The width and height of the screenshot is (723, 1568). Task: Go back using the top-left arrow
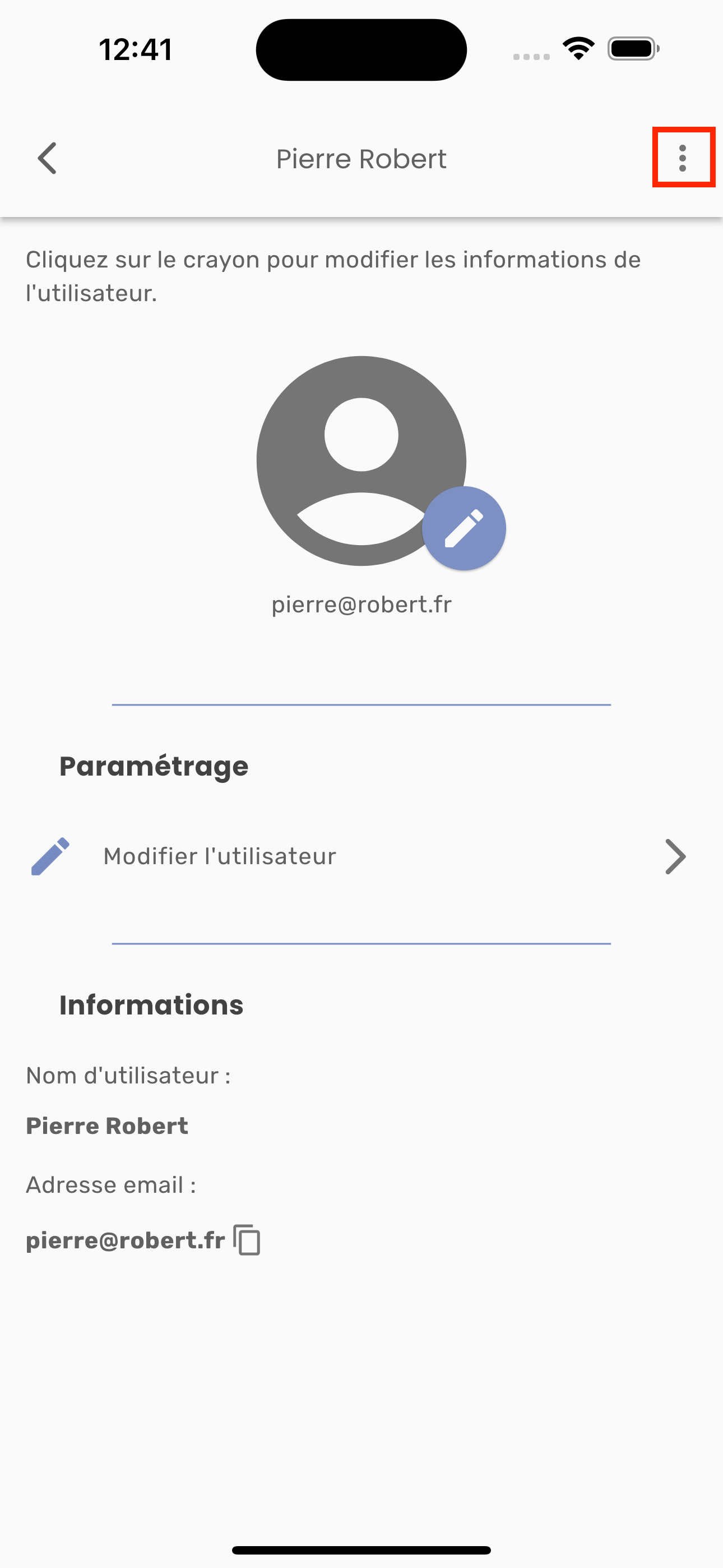48,158
